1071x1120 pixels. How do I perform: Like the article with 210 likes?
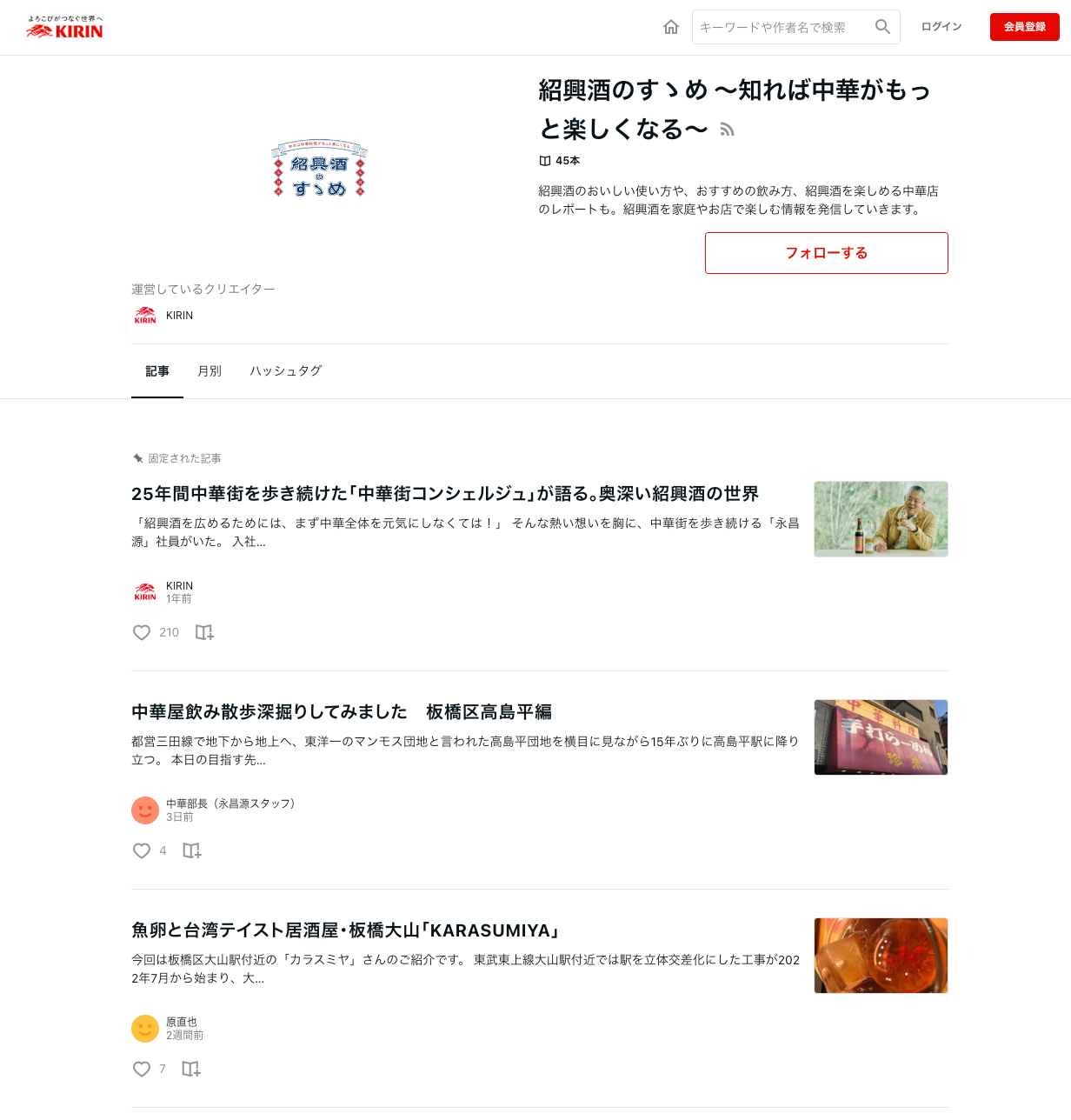click(x=142, y=633)
